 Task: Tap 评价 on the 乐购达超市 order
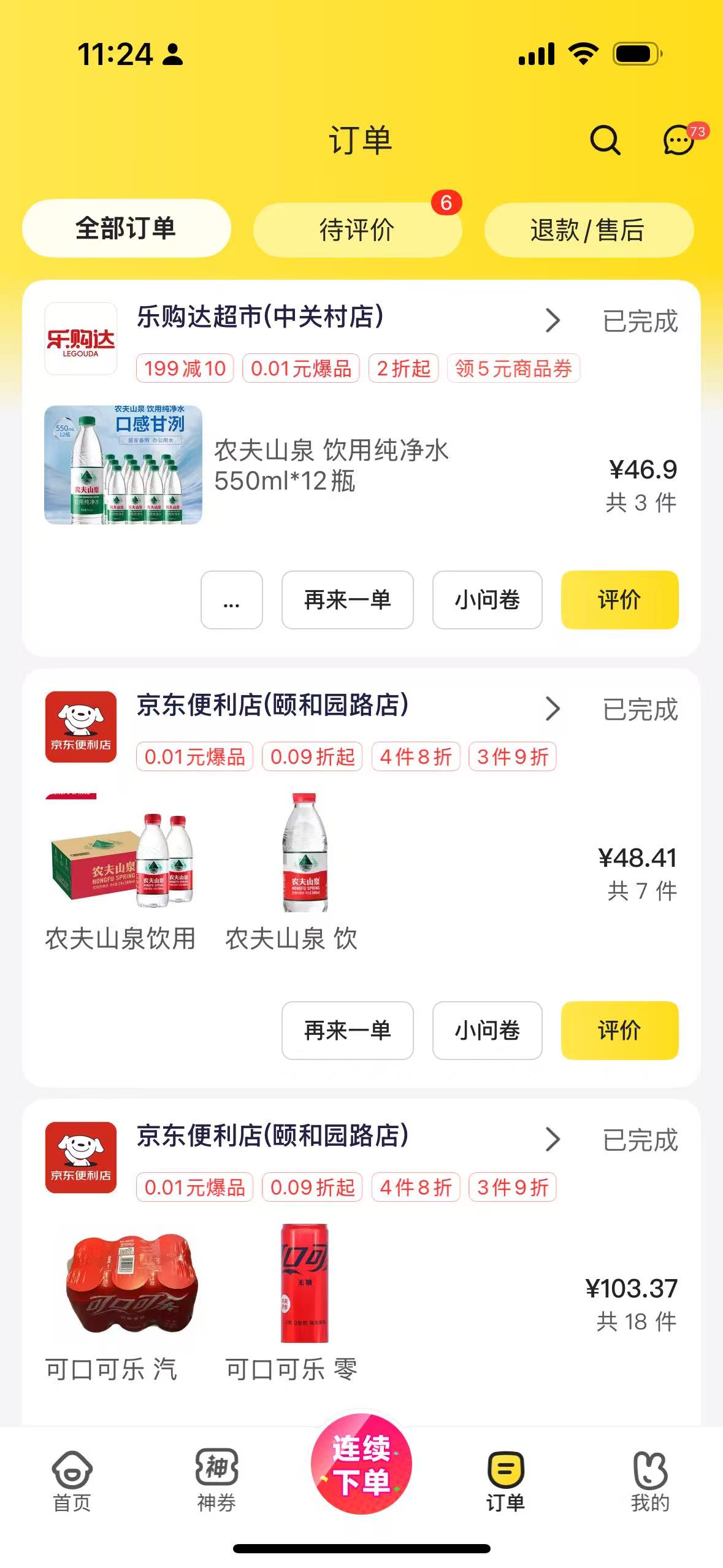coord(619,599)
